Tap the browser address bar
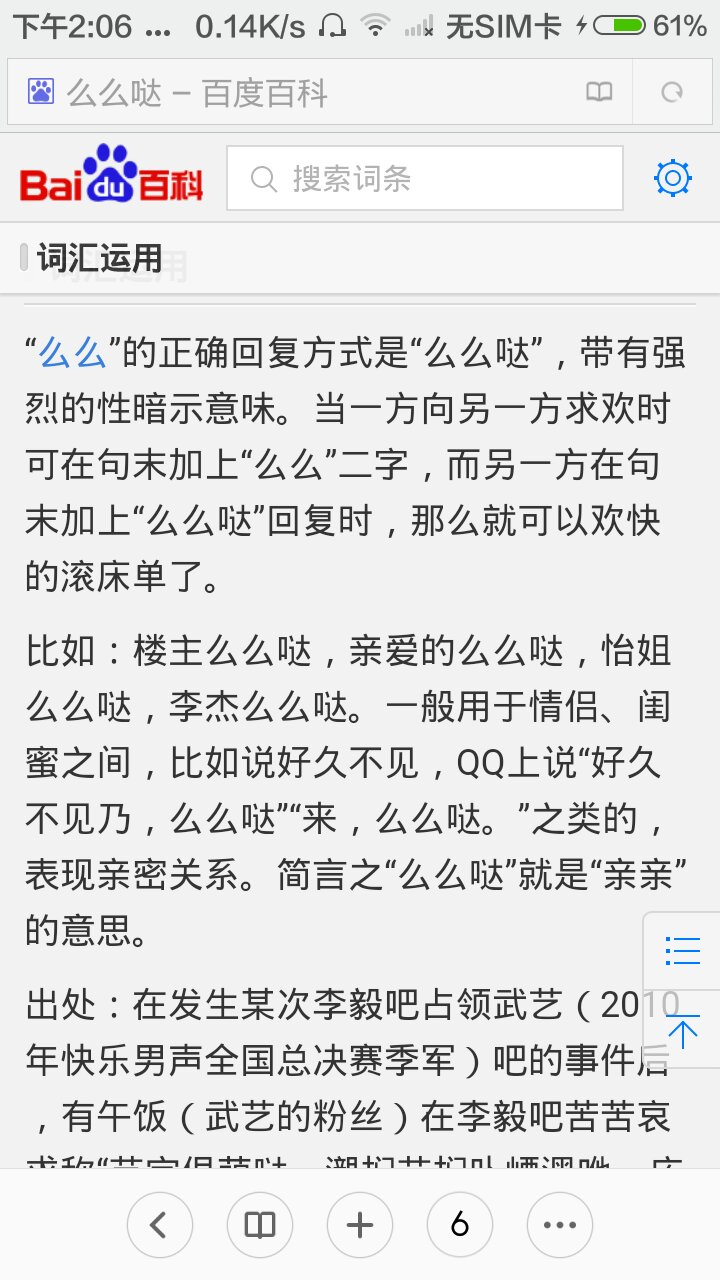The width and height of the screenshot is (720, 1280). coord(300,94)
